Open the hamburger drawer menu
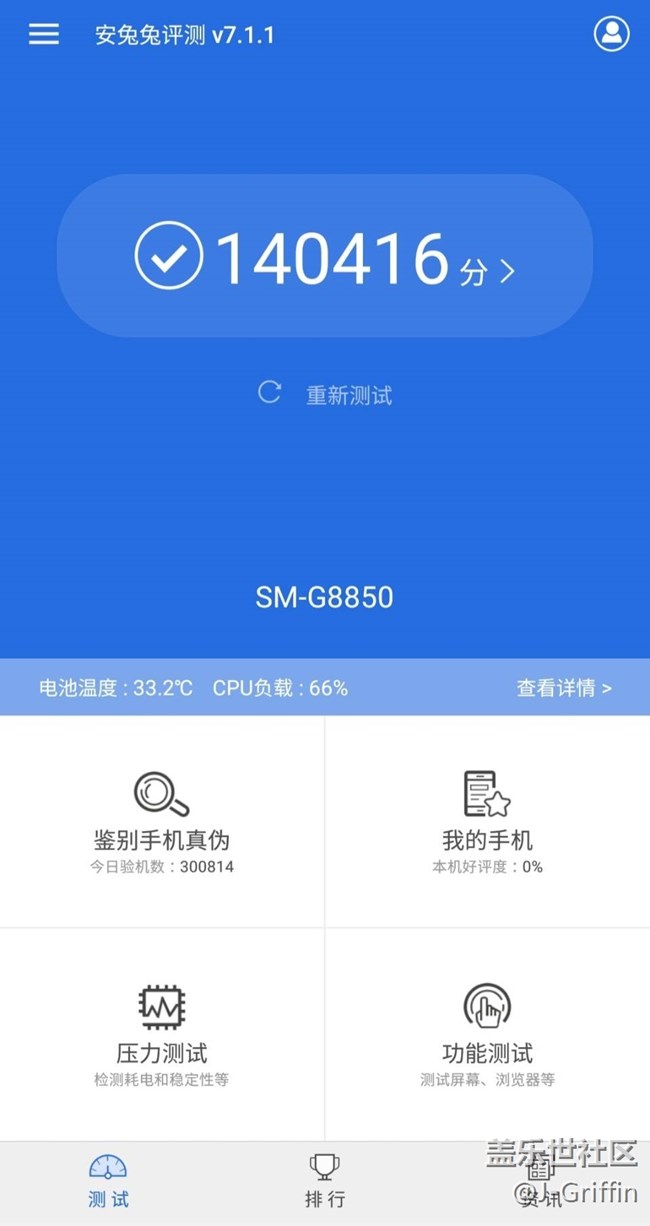The width and height of the screenshot is (650, 1226). [x=44, y=35]
